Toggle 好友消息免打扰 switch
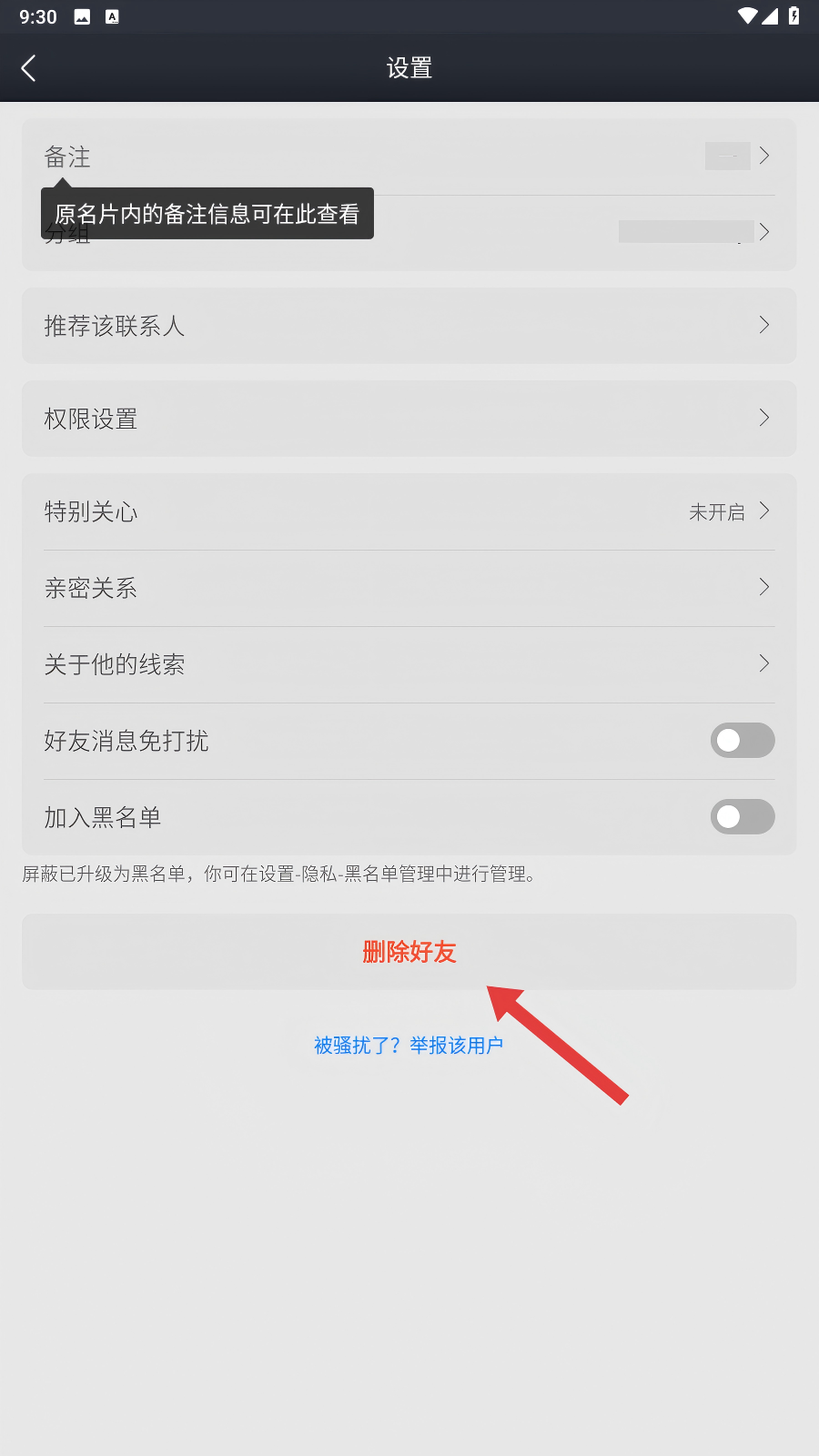Screen dimensions: 819x1456 (x=742, y=741)
